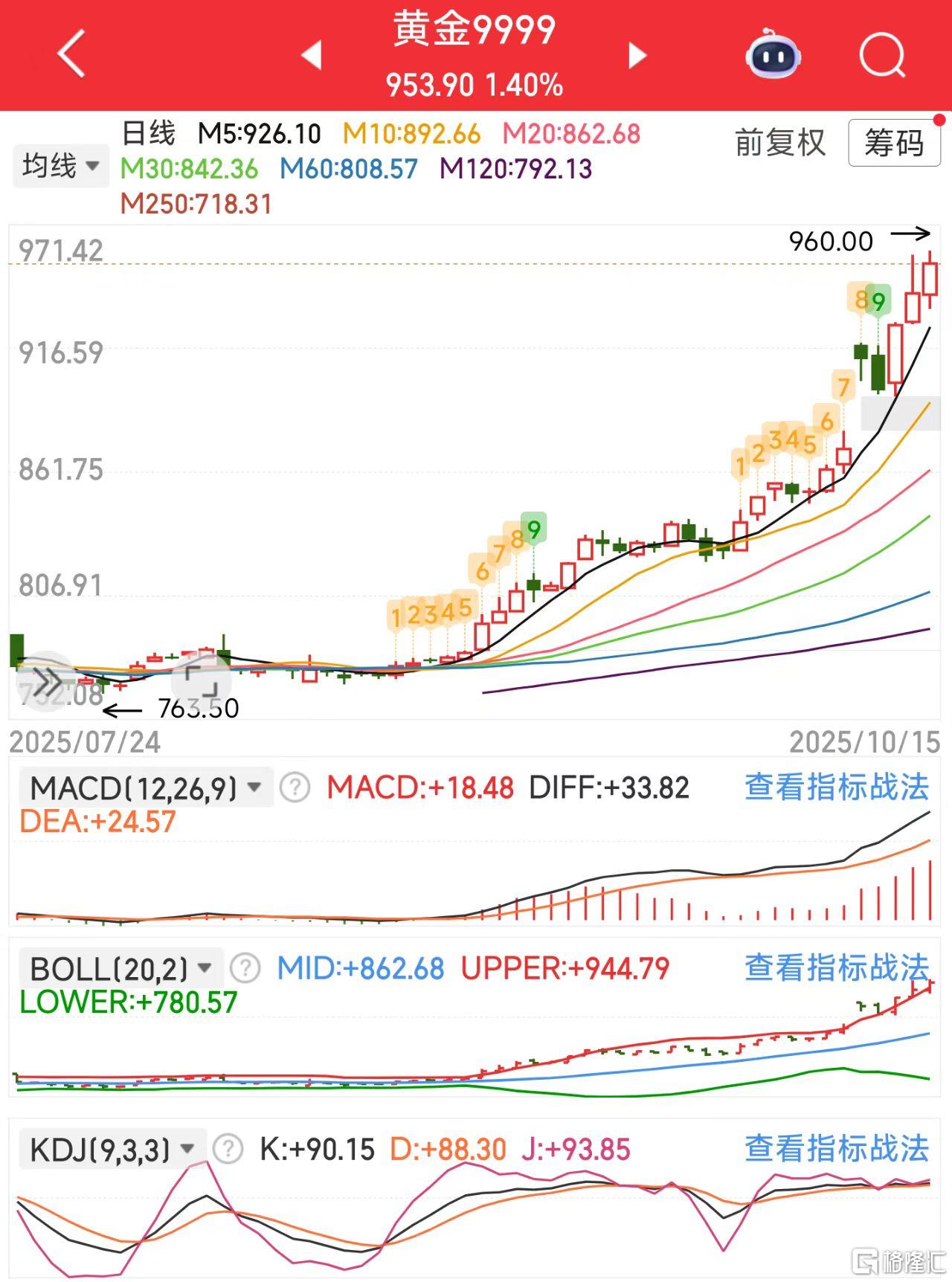Open the 筹码 chip distribution

pyautogui.click(x=894, y=143)
